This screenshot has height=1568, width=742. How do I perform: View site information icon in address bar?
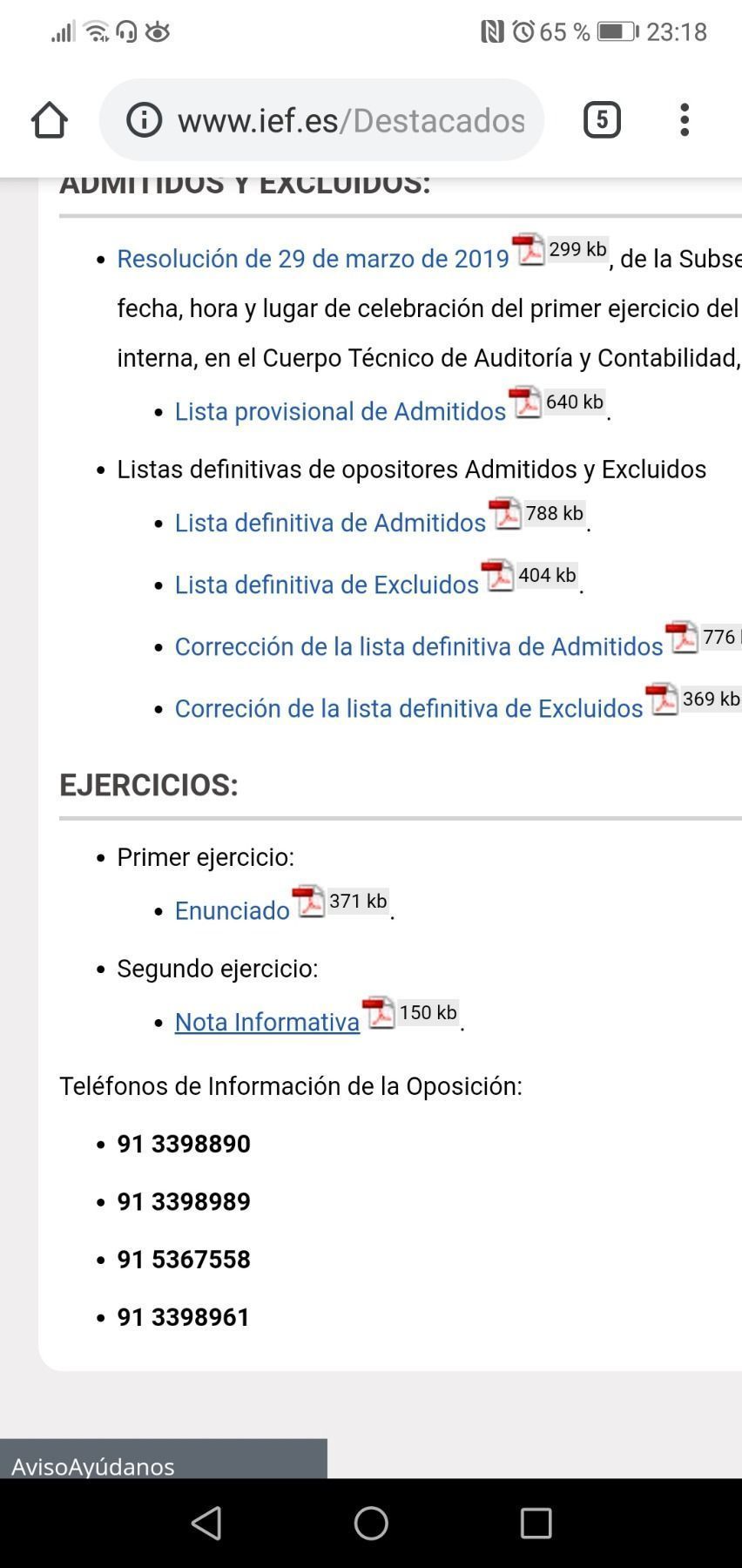(x=145, y=120)
